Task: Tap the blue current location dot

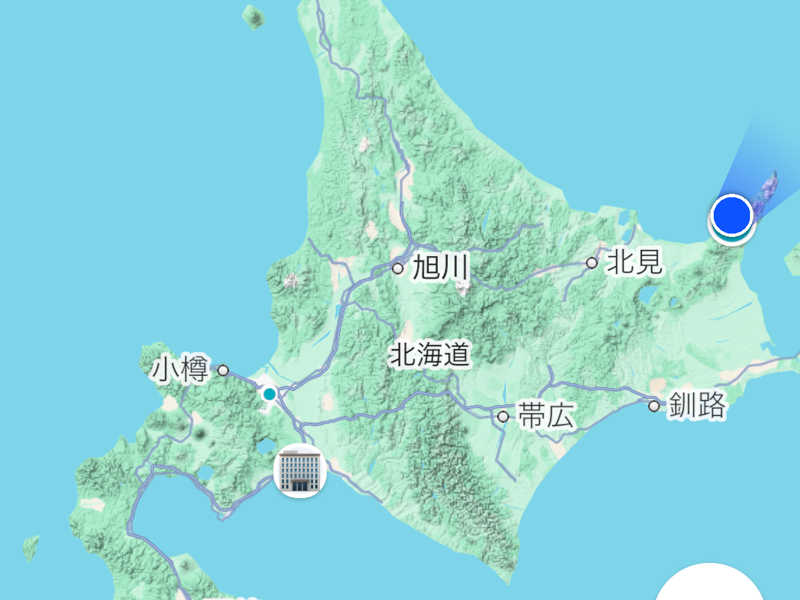Action: [x=732, y=214]
